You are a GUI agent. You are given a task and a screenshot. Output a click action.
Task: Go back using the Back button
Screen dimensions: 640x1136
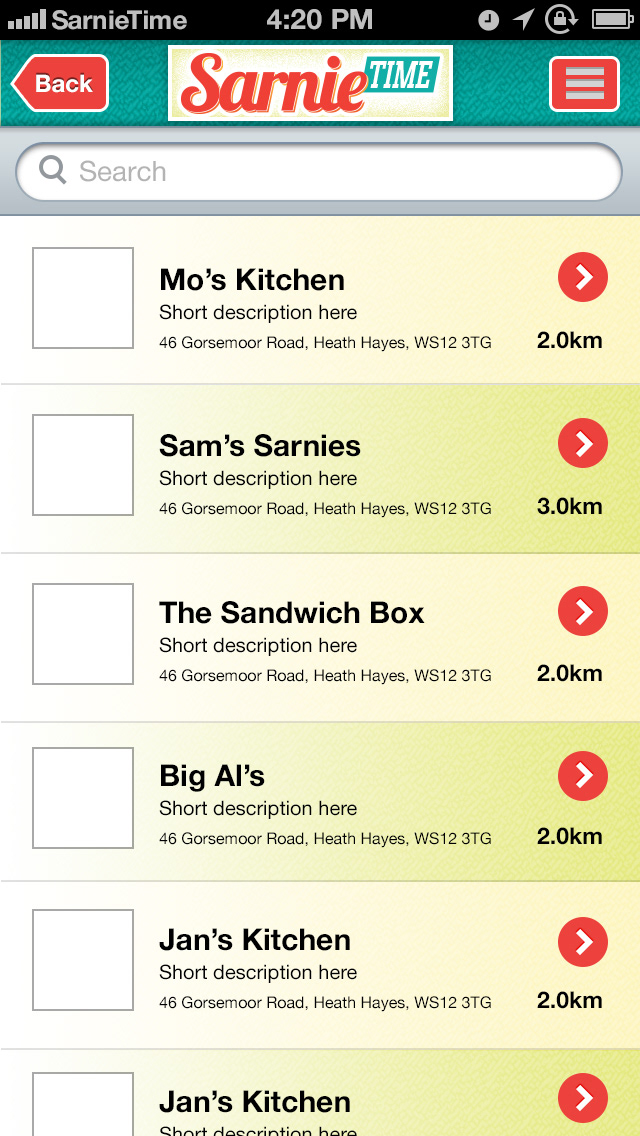click(62, 84)
